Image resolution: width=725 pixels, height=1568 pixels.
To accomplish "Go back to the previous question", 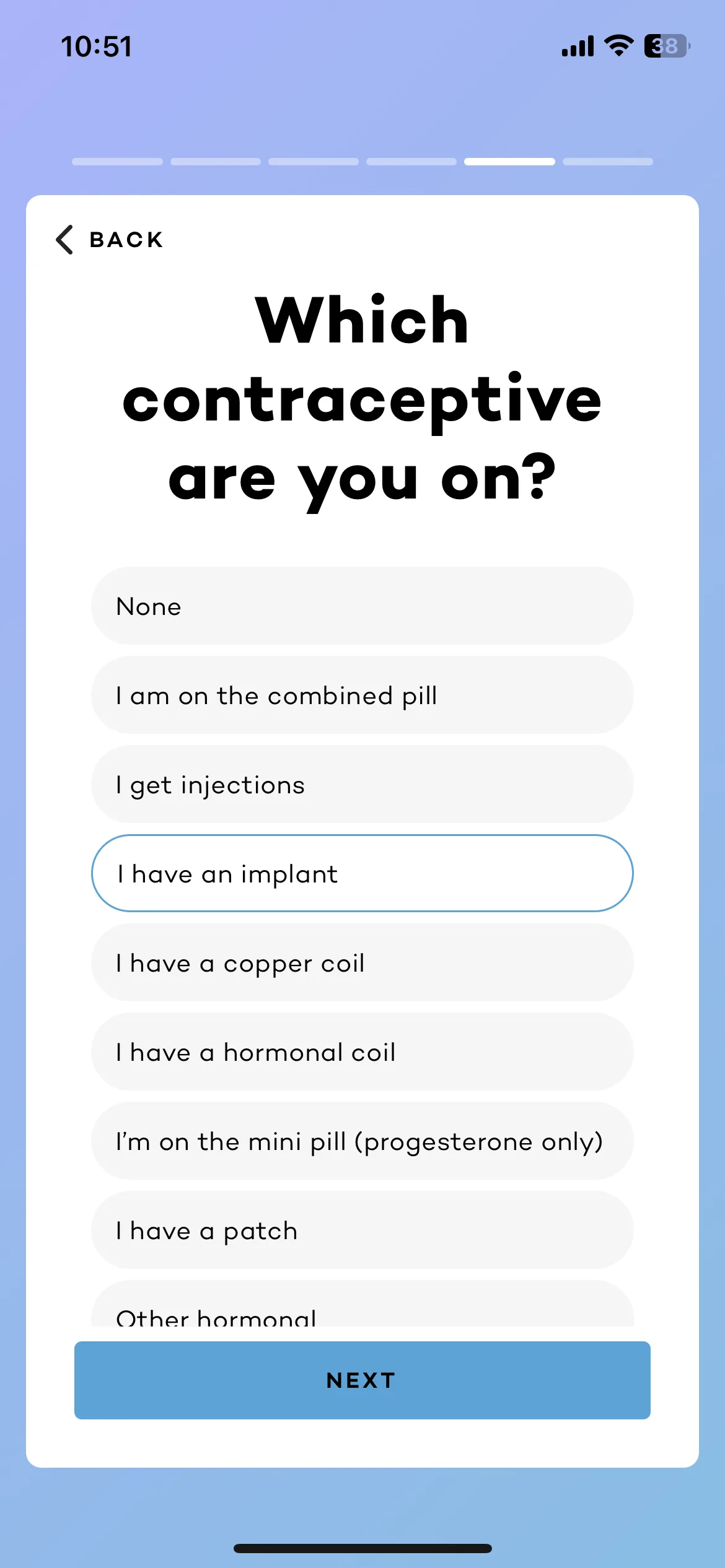I will [x=109, y=240].
